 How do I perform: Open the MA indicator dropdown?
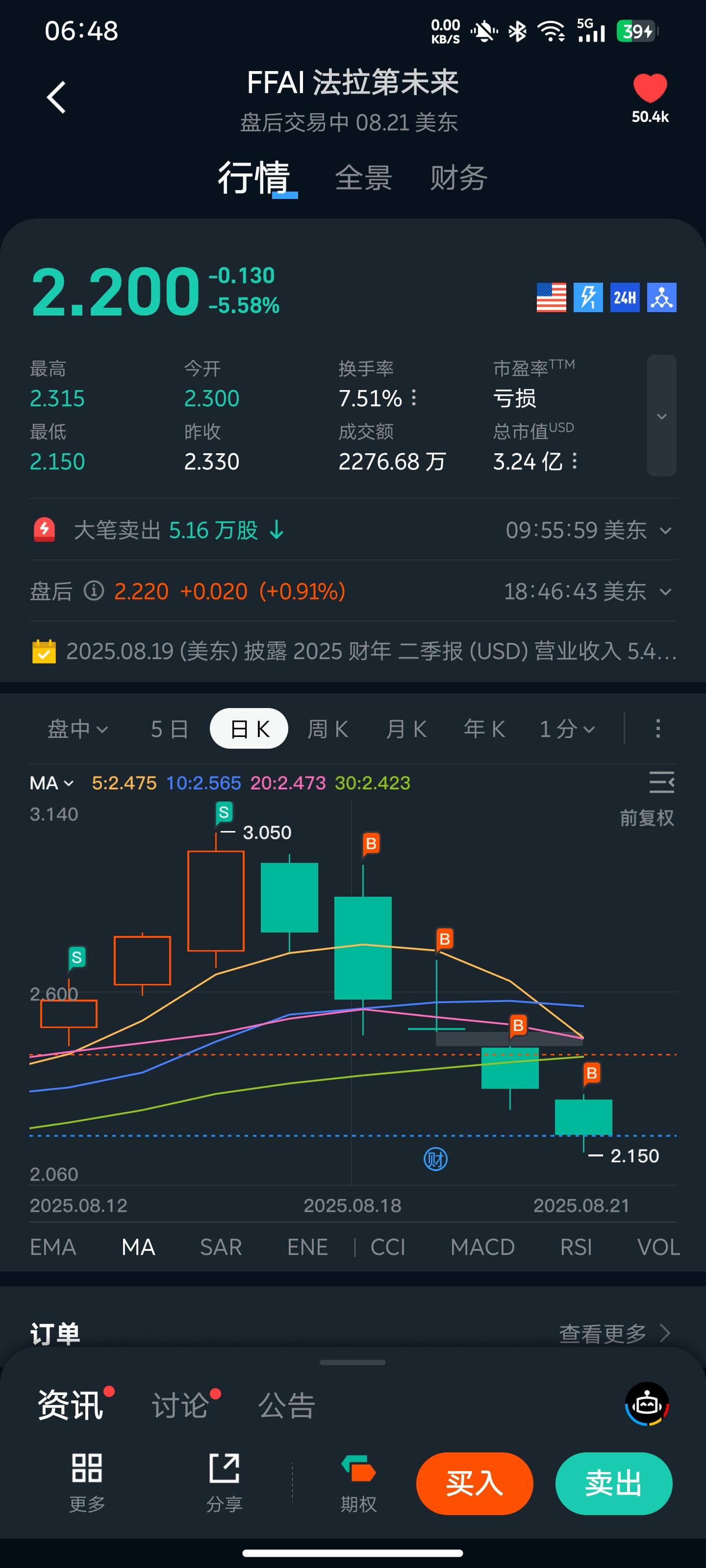click(x=52, y=783)
